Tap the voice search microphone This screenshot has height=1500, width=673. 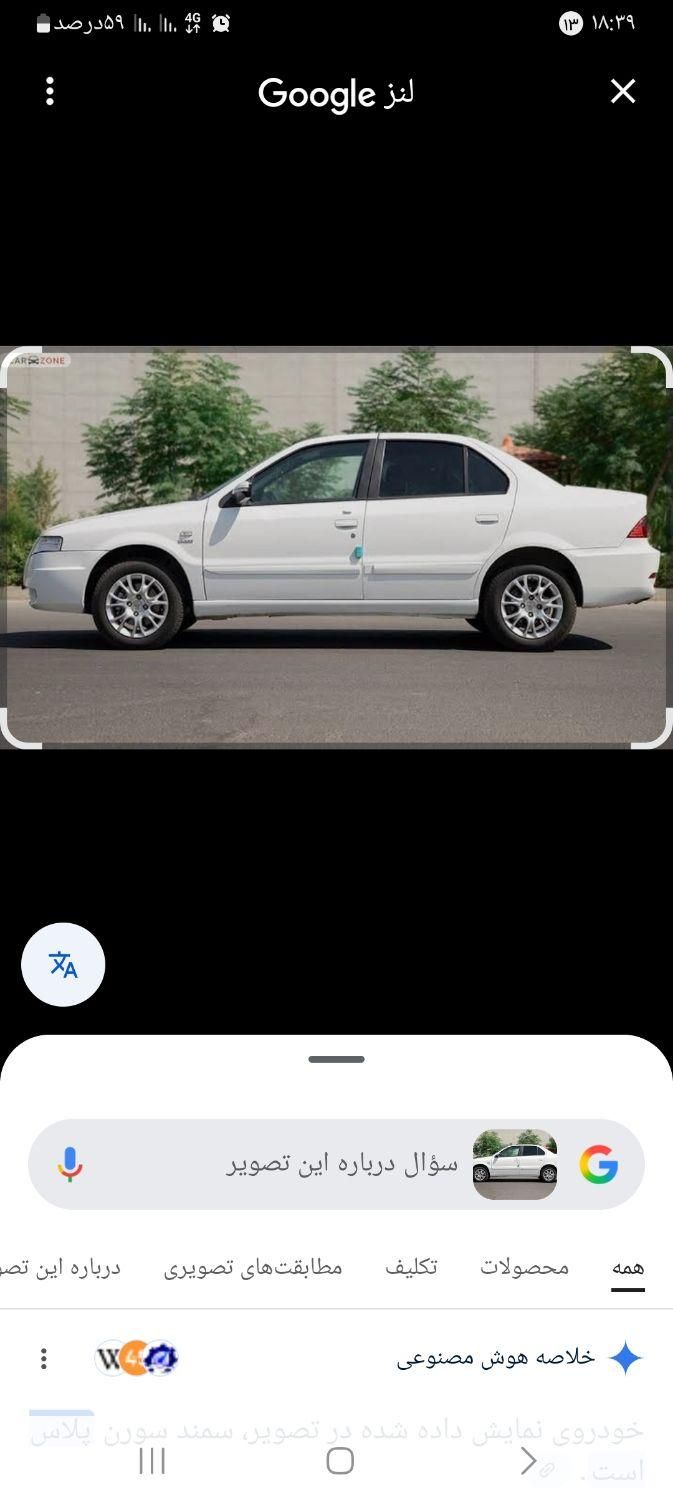[x=69, y=1164]
